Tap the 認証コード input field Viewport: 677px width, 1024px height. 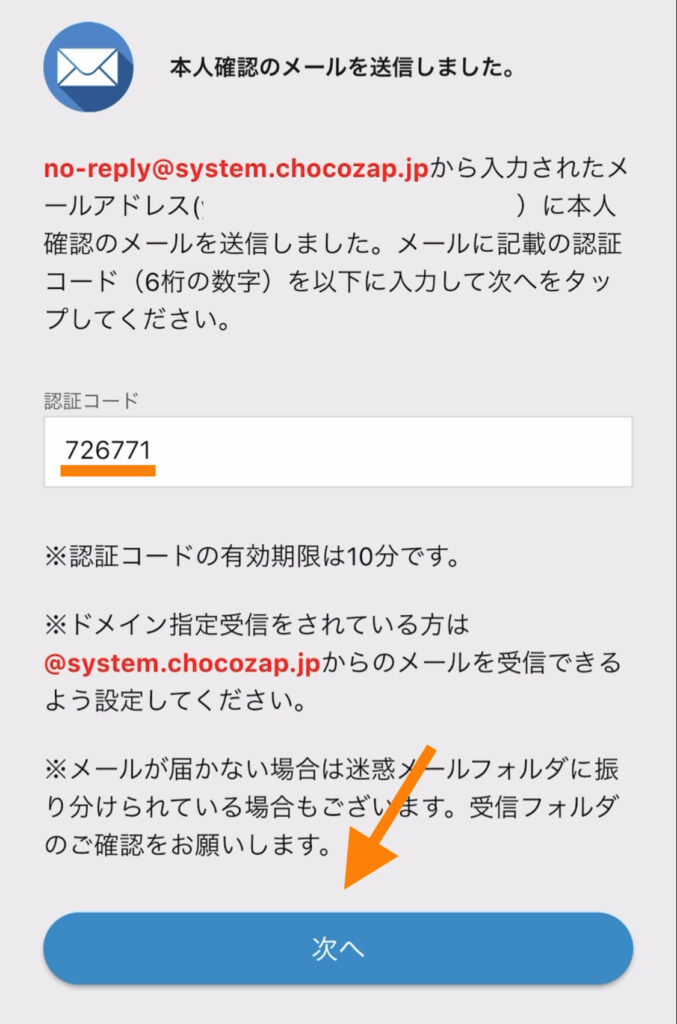(338, 452)
